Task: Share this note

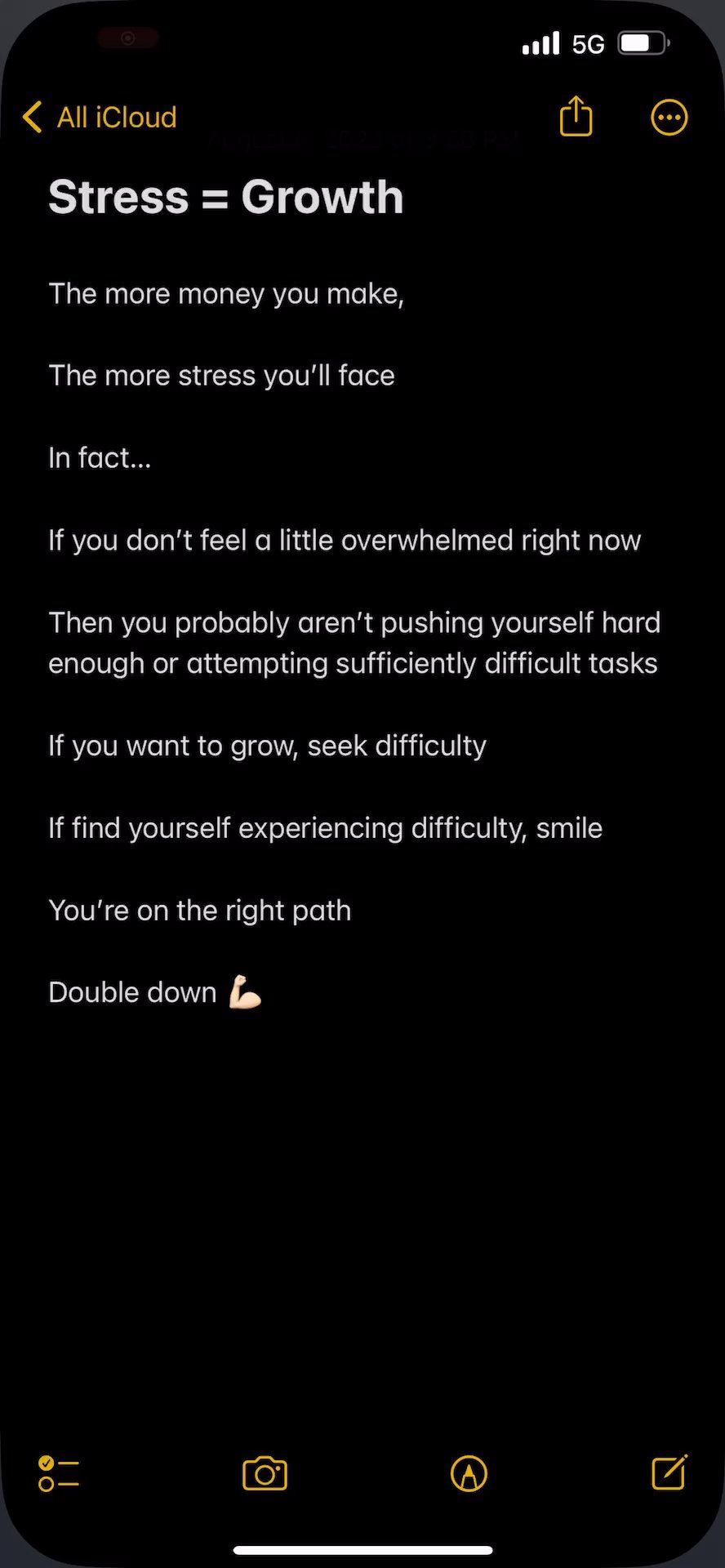Action: click(x=576, y=117)
